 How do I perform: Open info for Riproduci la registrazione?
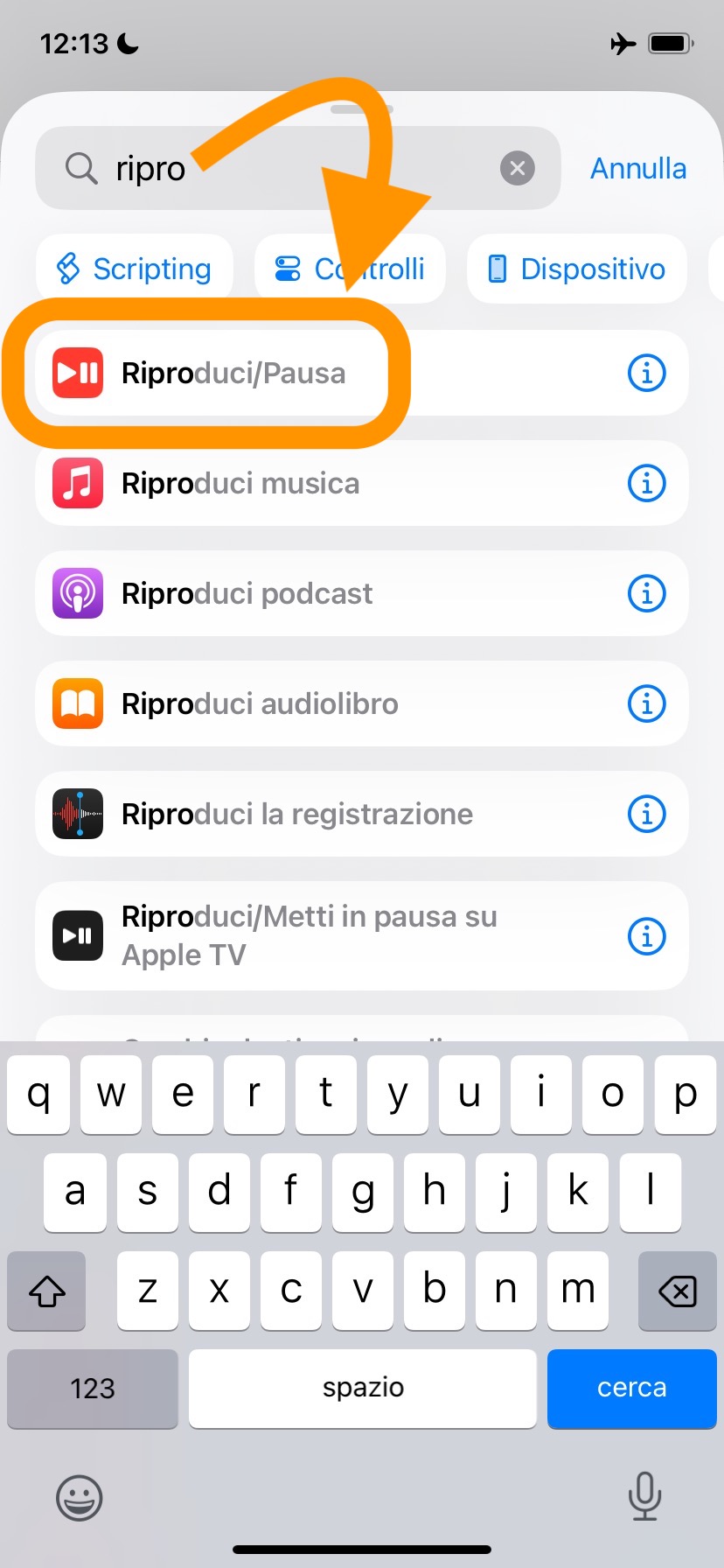tap(647, 814)
